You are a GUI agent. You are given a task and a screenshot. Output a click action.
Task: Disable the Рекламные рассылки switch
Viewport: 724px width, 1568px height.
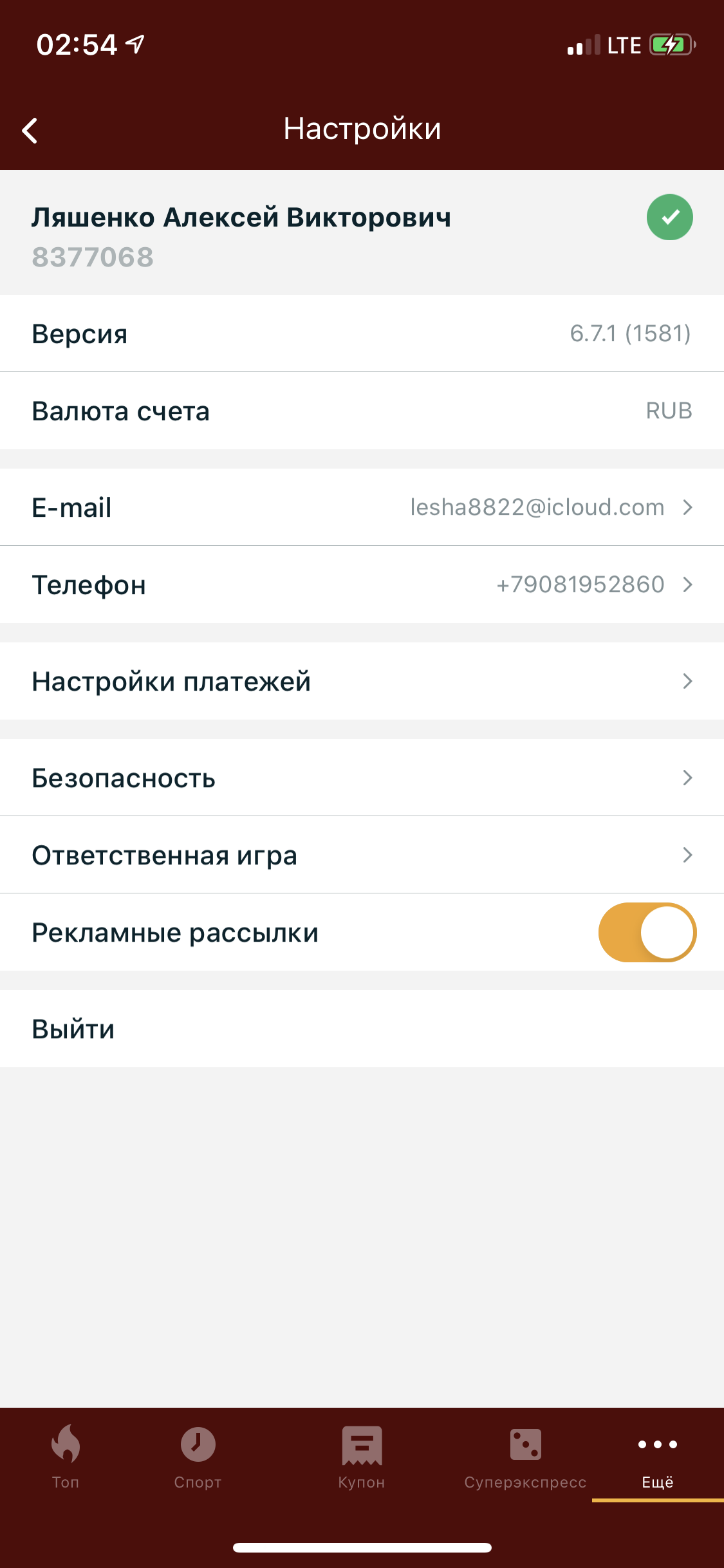(x=647, y=932)
